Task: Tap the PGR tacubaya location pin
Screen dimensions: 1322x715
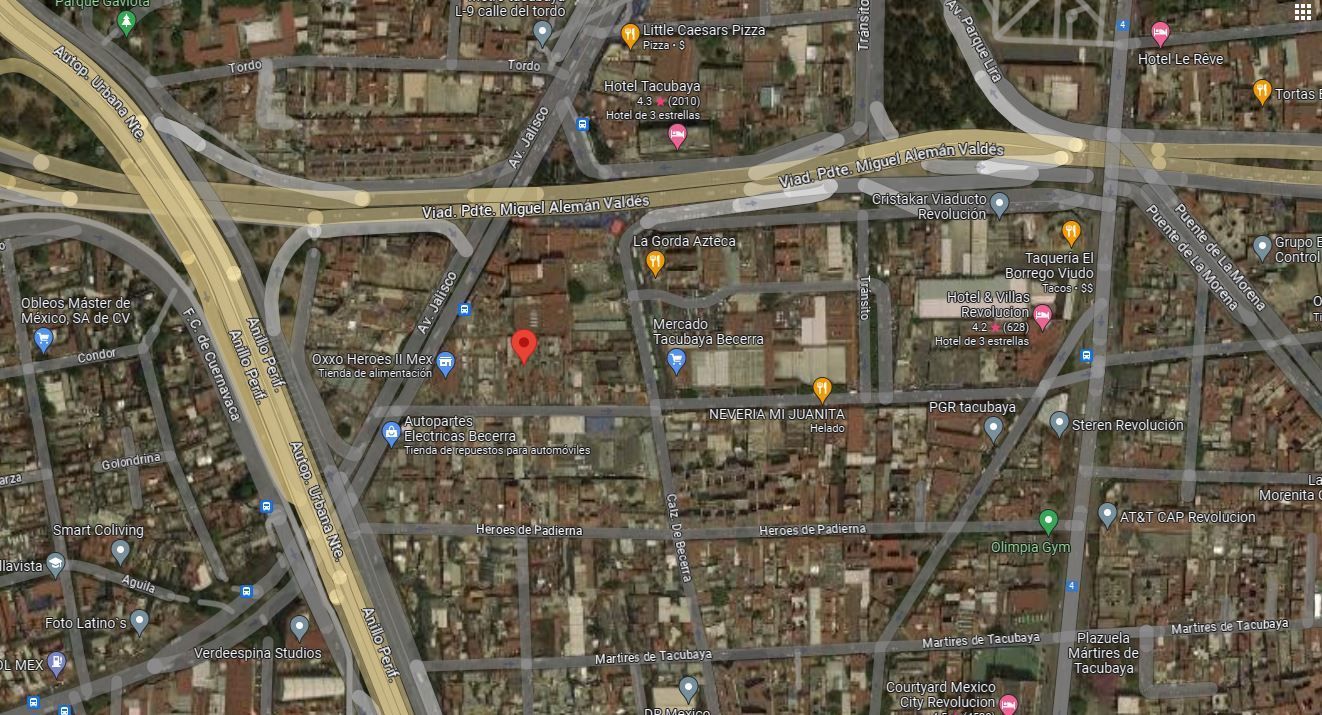Action: click(x=993, y=430)
